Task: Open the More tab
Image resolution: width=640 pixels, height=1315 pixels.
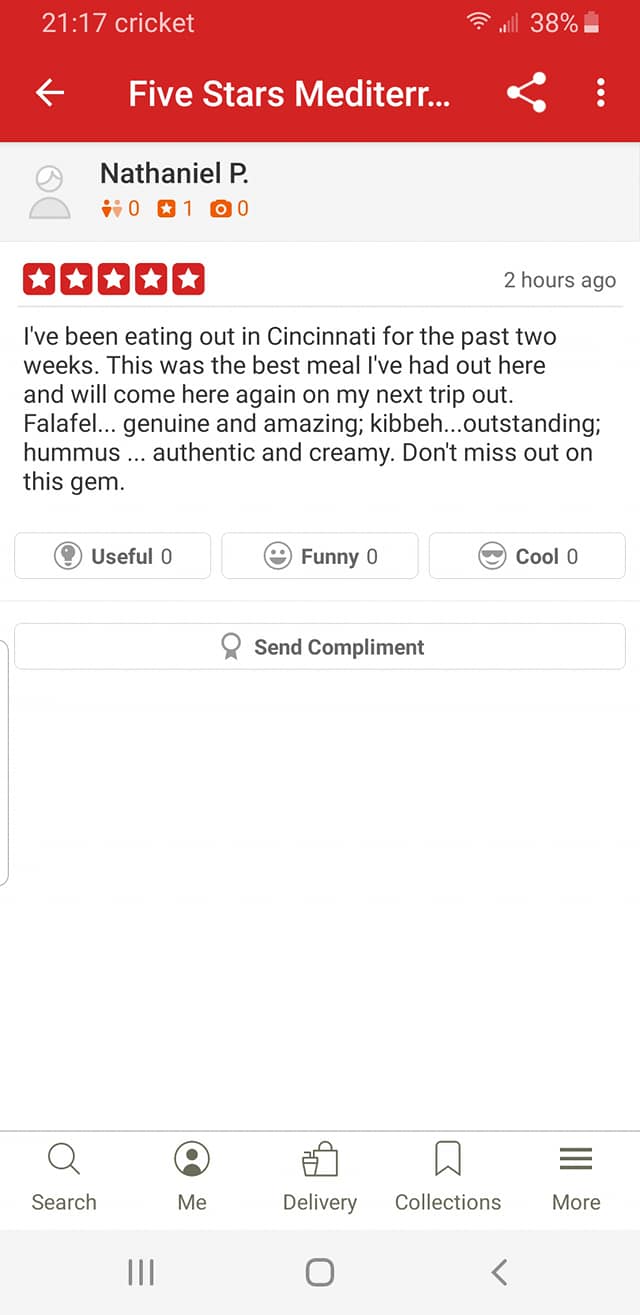Action: (x=576, y=1176)
